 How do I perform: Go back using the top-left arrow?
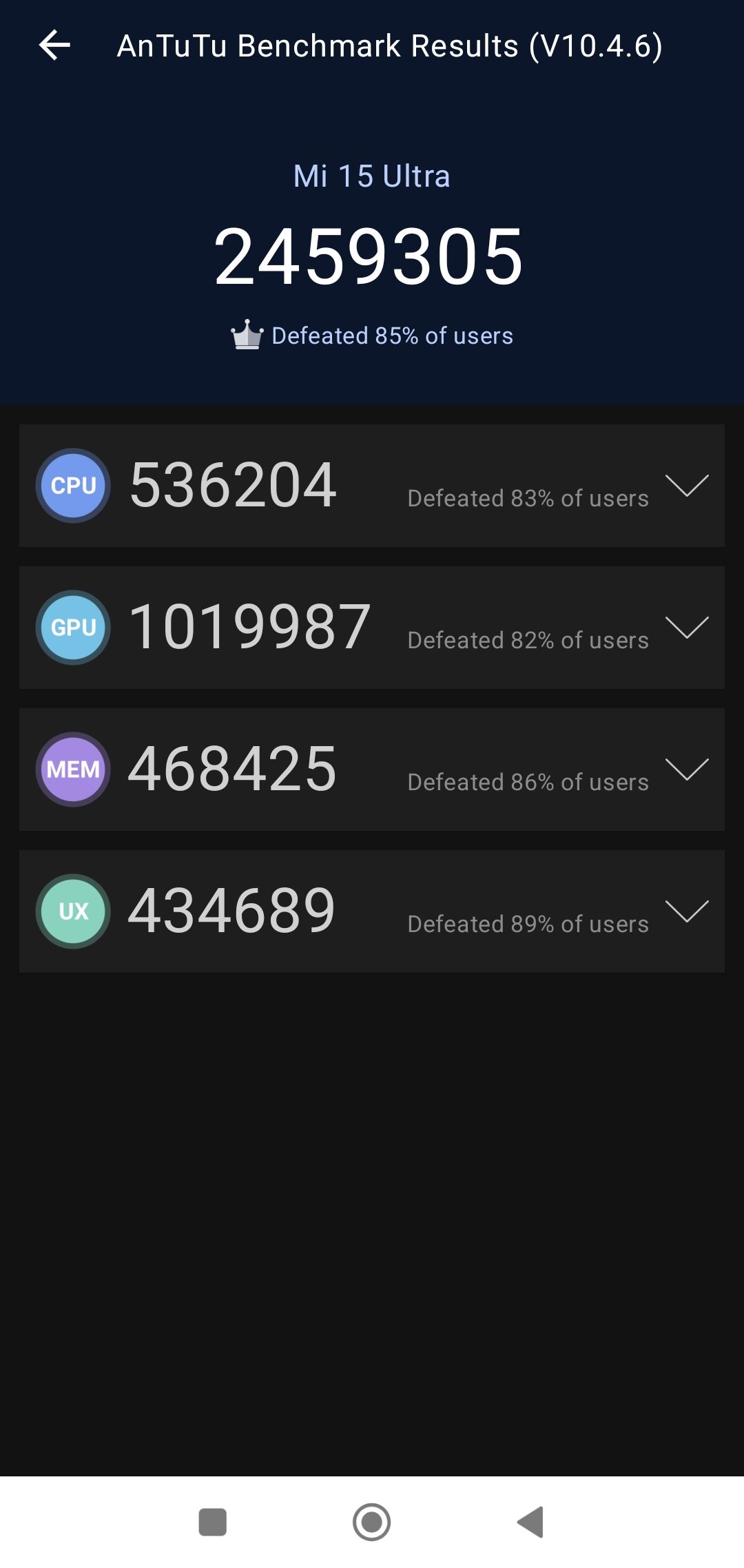coord(55,46)
